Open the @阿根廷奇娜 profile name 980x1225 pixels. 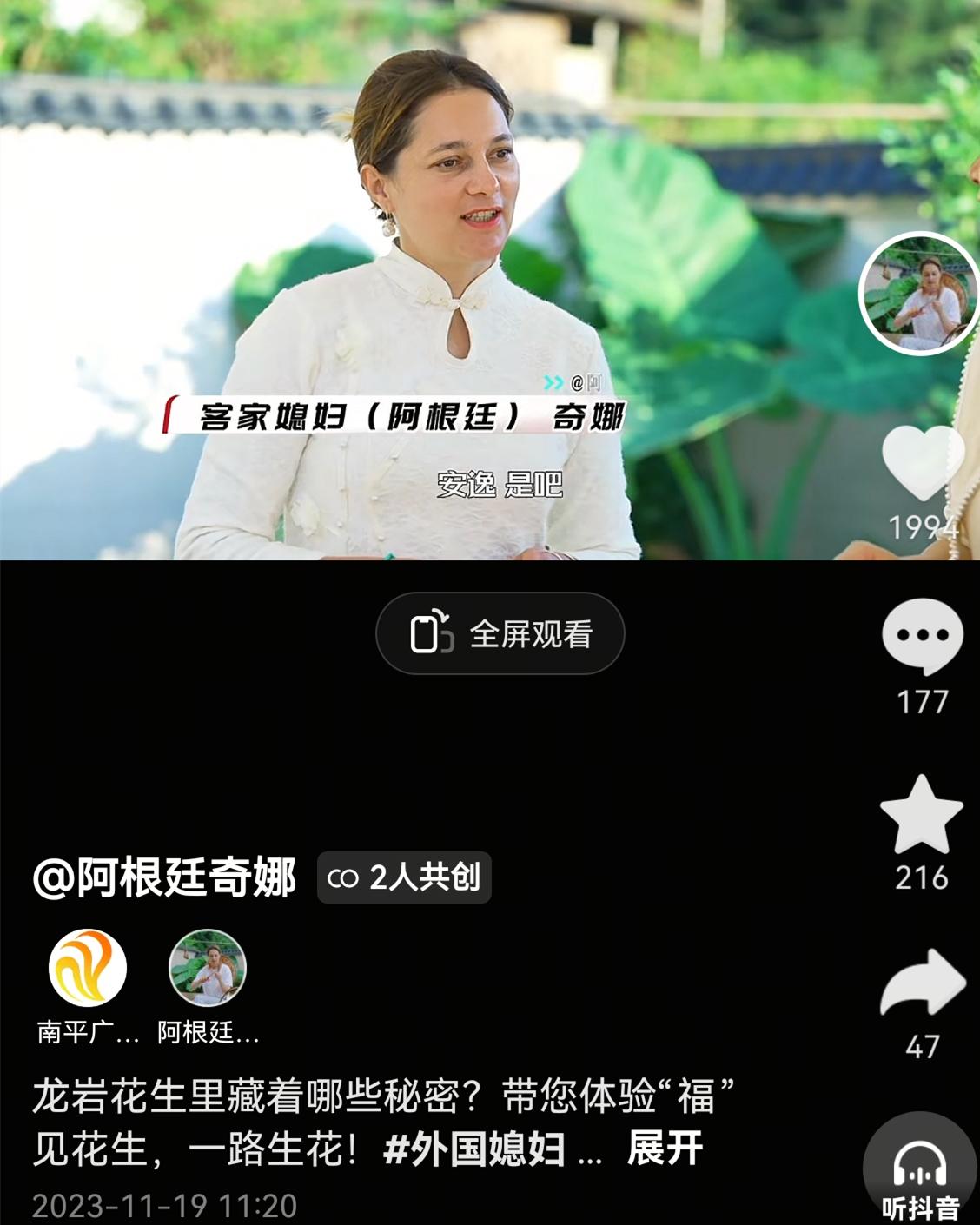tap(165, 877)
